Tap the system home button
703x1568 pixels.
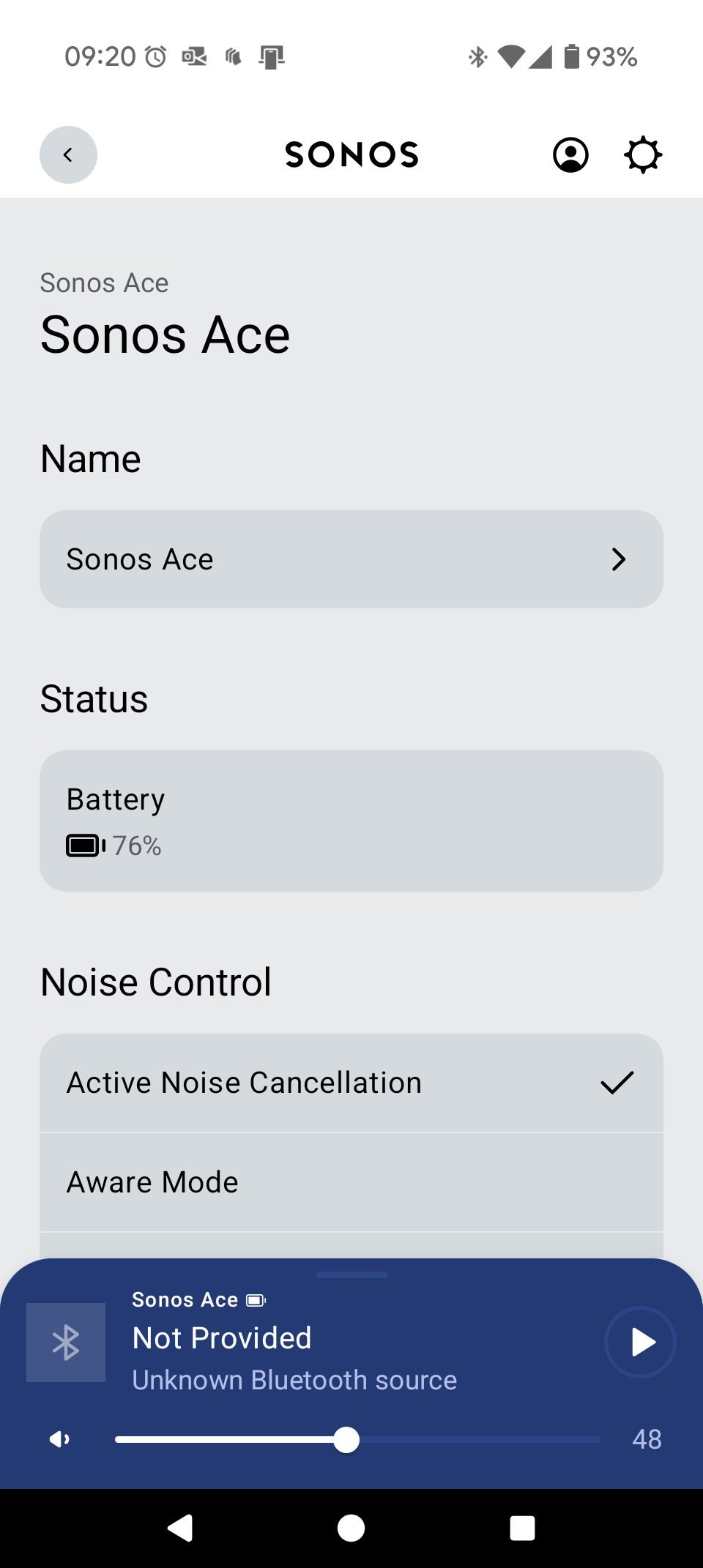click(x=351, y=1528)
